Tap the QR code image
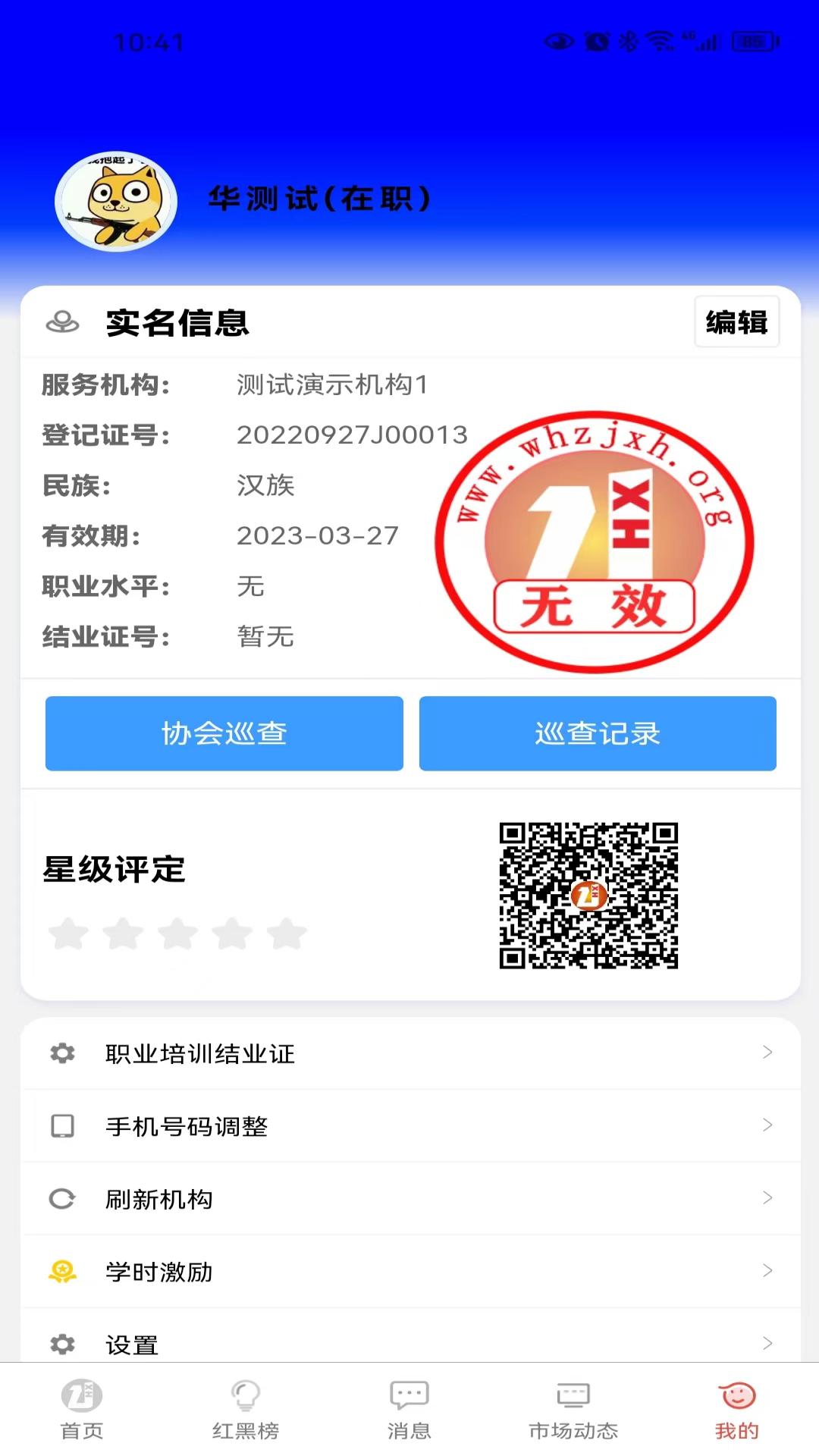The height and width of the screenshot is (1456, 819). (x=590, y=896)
